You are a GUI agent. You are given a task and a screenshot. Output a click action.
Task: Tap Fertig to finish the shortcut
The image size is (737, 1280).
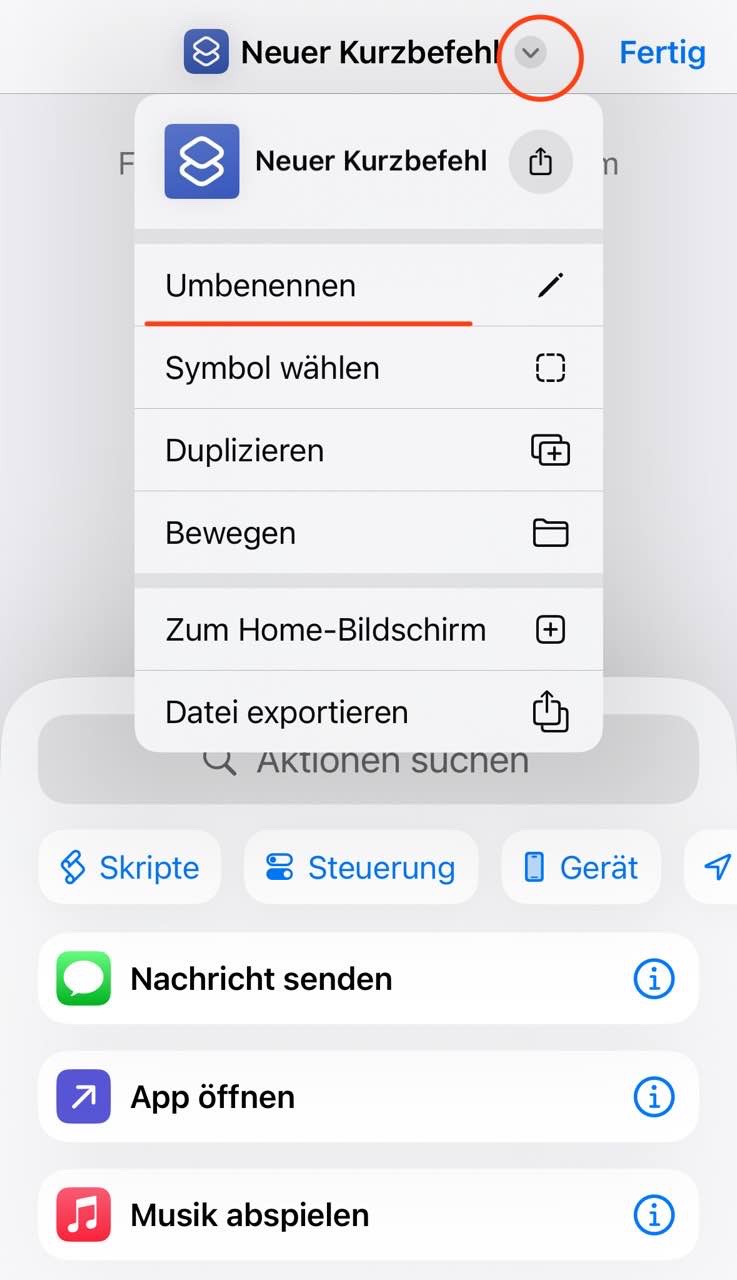662,52
